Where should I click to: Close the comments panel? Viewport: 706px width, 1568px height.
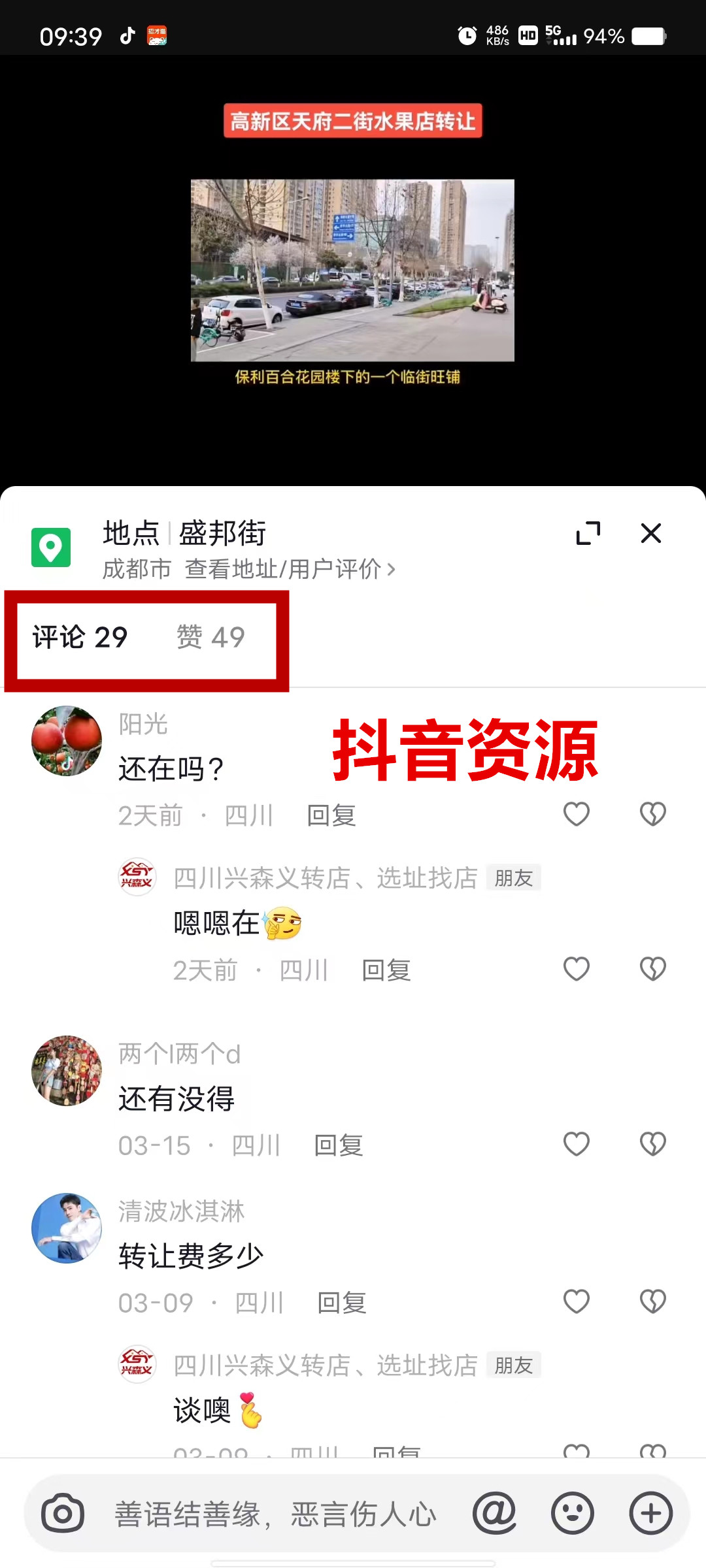tap(650, 533)
